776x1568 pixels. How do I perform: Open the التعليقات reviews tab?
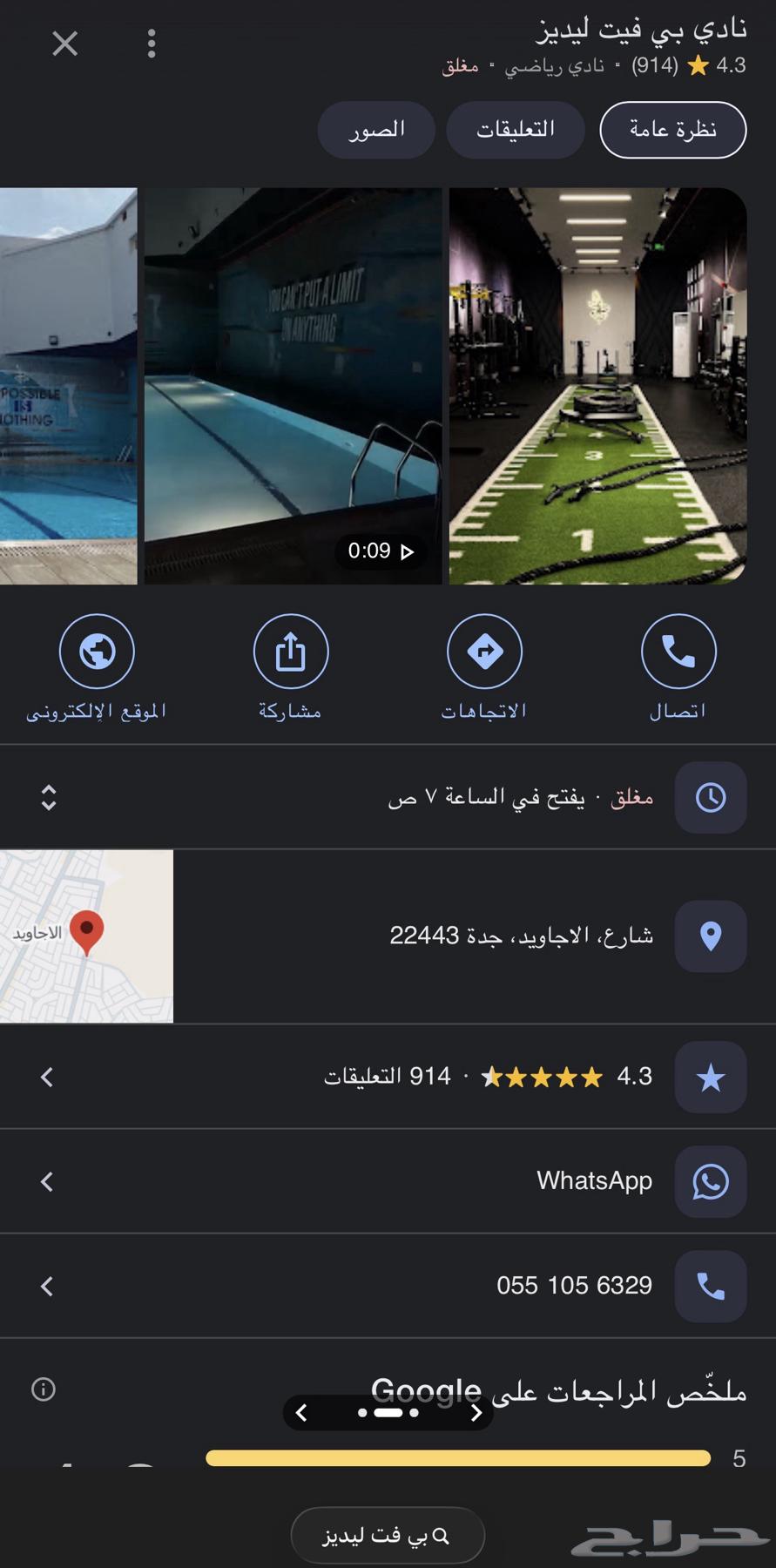tap(515, 129)
